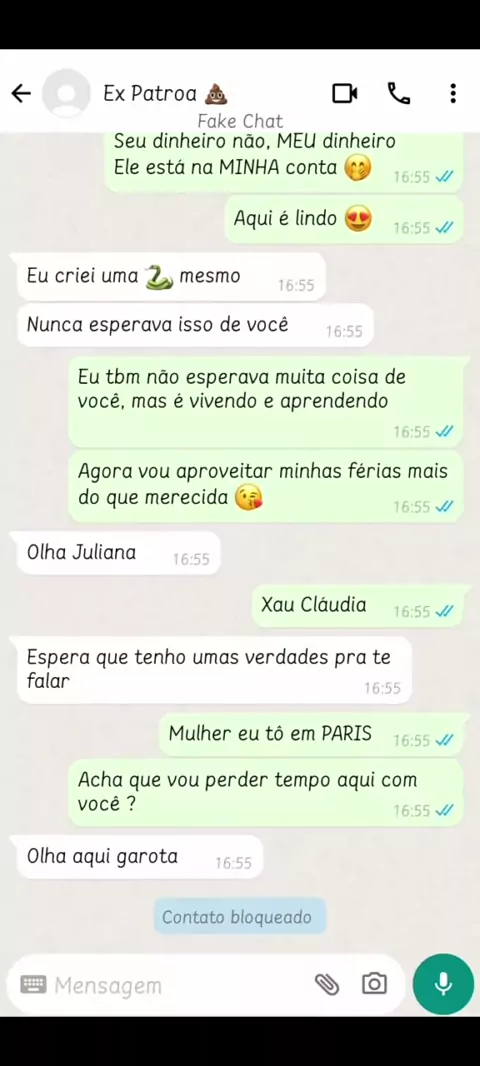Viewport: 480px width, 1066px height.
Task: Record a voice message with the microphone
Action: 443,984
